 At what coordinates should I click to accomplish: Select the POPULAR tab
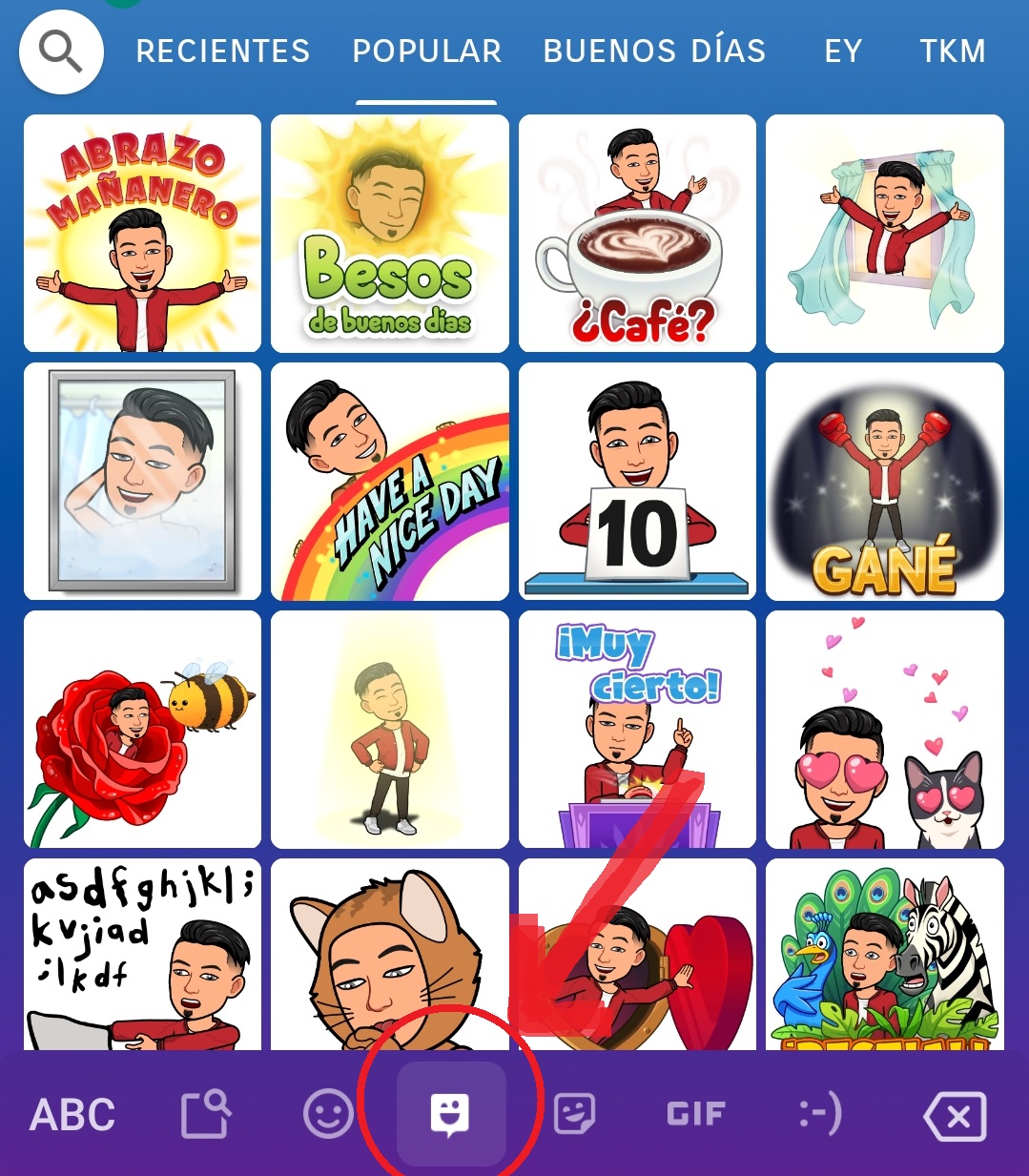pyautogui.click(x=426, y=52)
